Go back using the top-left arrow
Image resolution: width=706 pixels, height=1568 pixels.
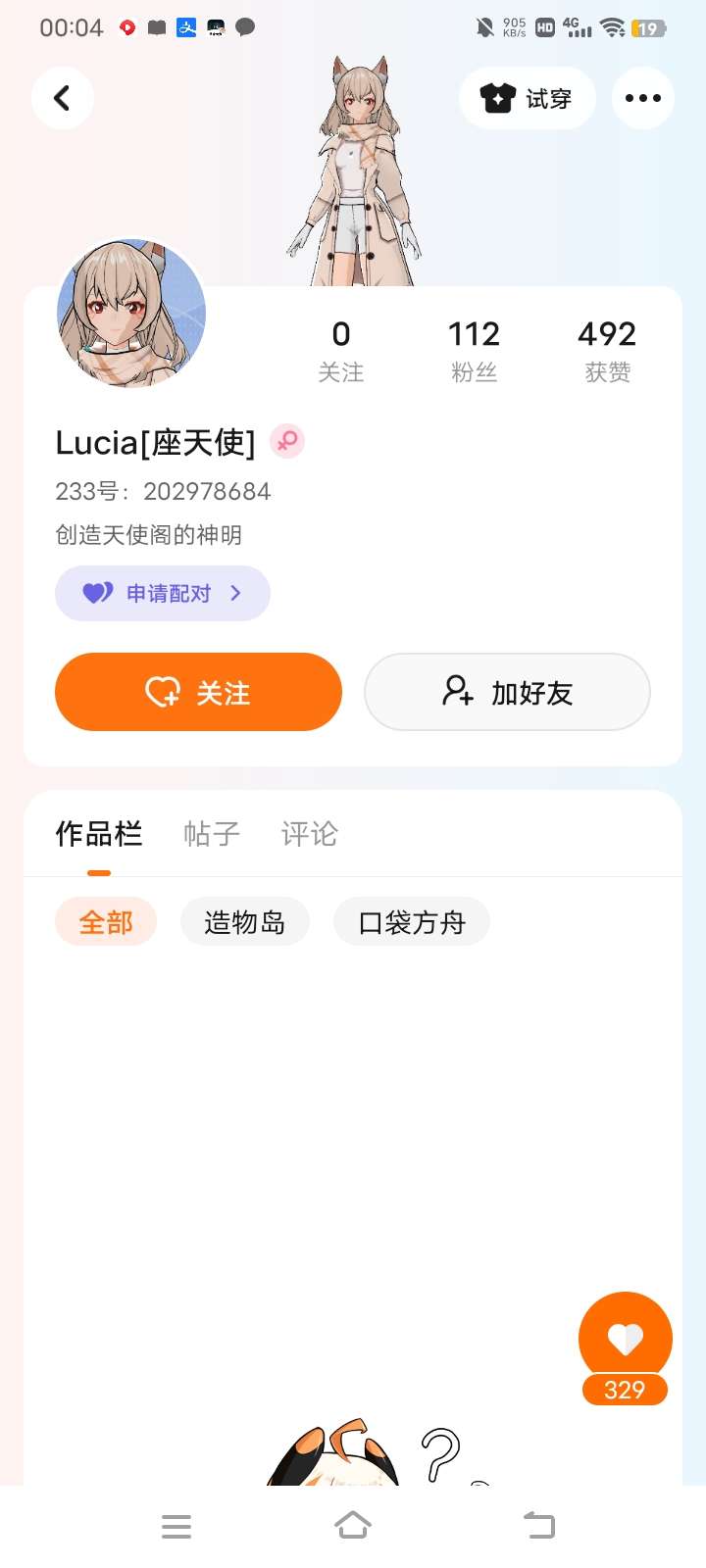pyautogui.click(x=62, y=98)
